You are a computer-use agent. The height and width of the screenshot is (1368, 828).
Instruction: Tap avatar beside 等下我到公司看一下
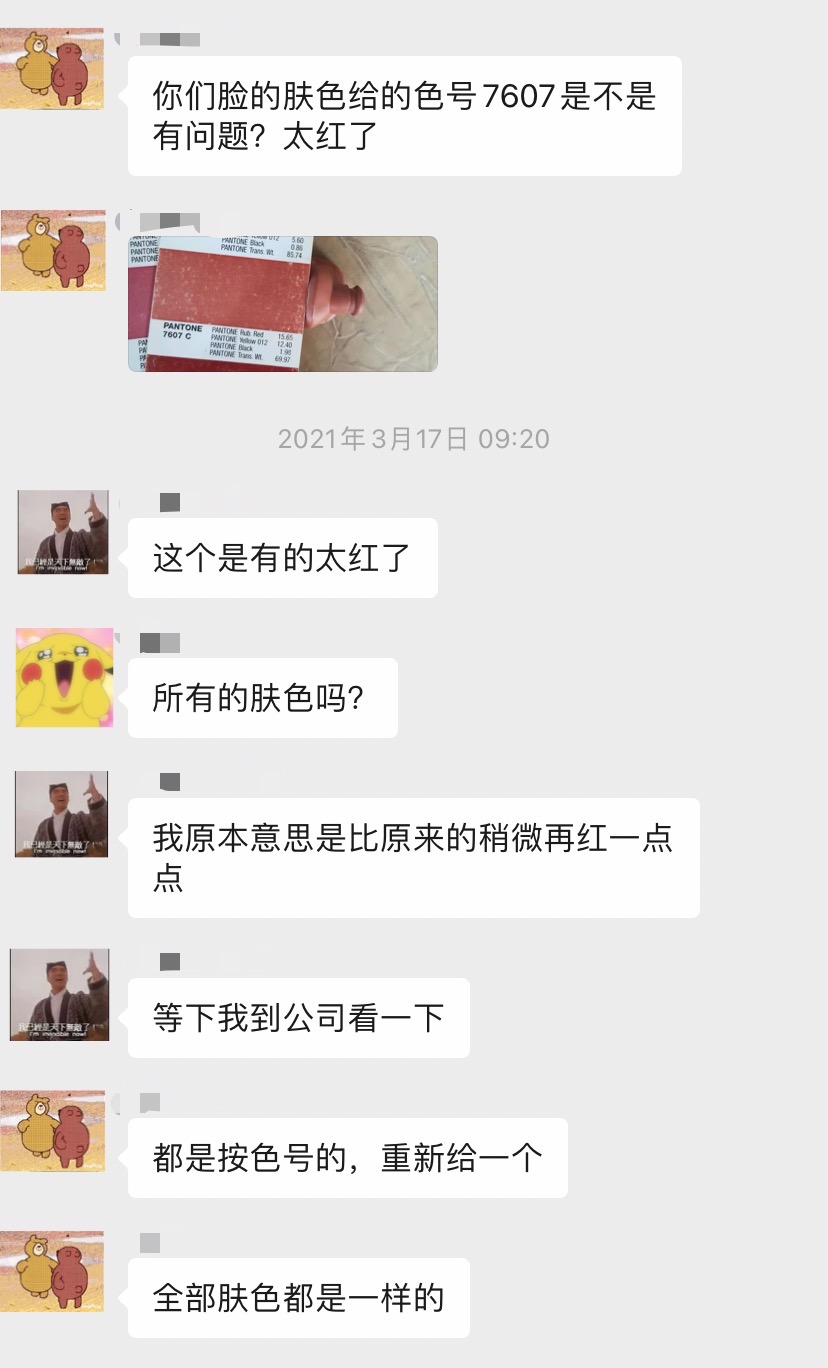point(60,994)
